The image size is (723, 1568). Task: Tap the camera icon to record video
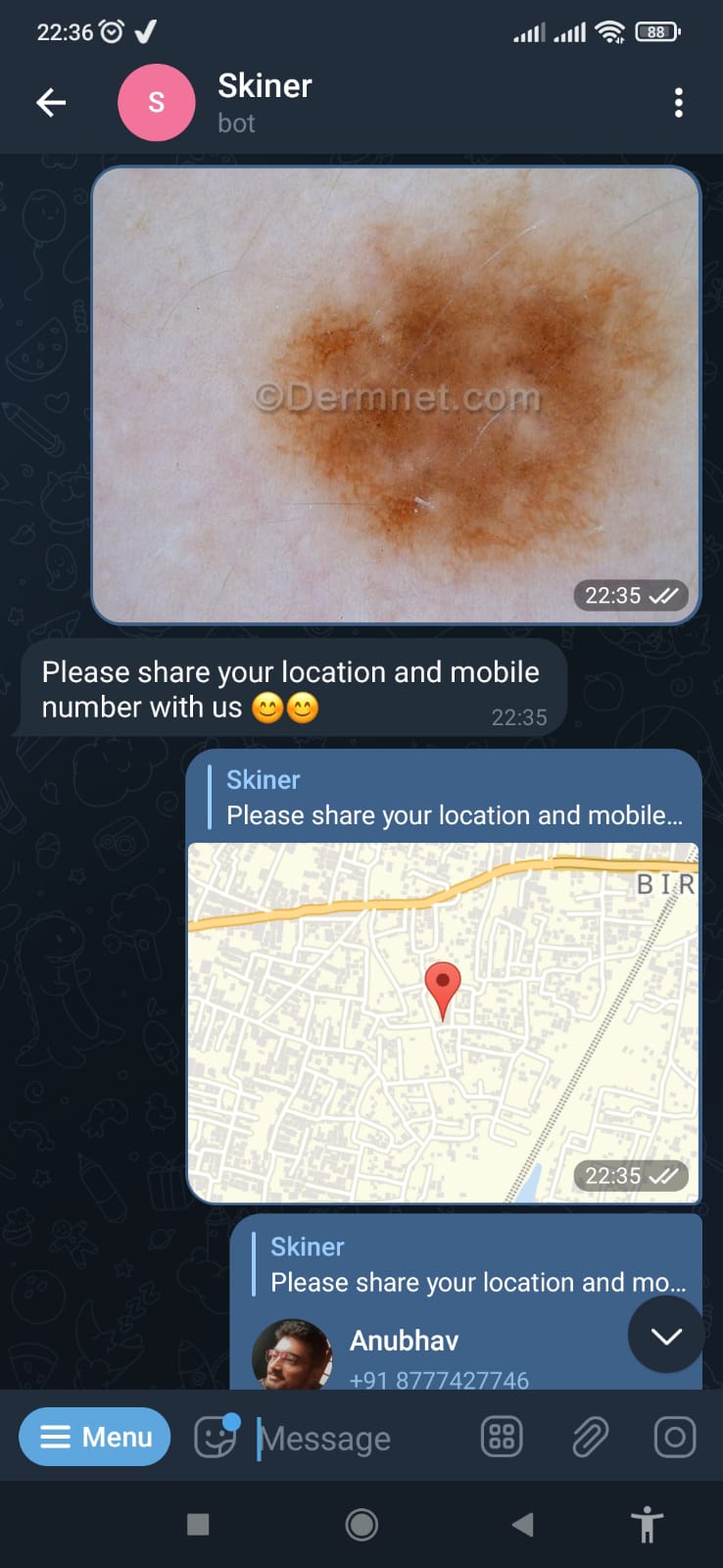674,1437
